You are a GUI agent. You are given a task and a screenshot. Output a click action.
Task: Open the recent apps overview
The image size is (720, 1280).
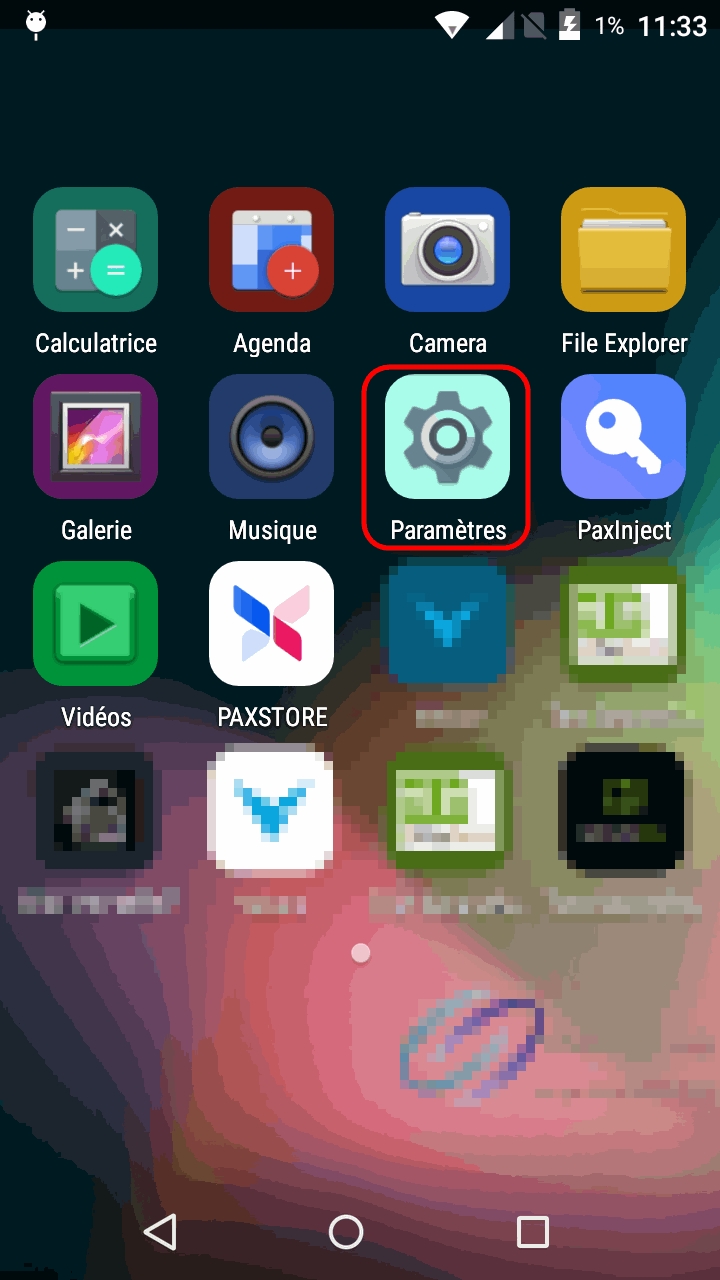pyautogui.click(x=533, y=1232)
